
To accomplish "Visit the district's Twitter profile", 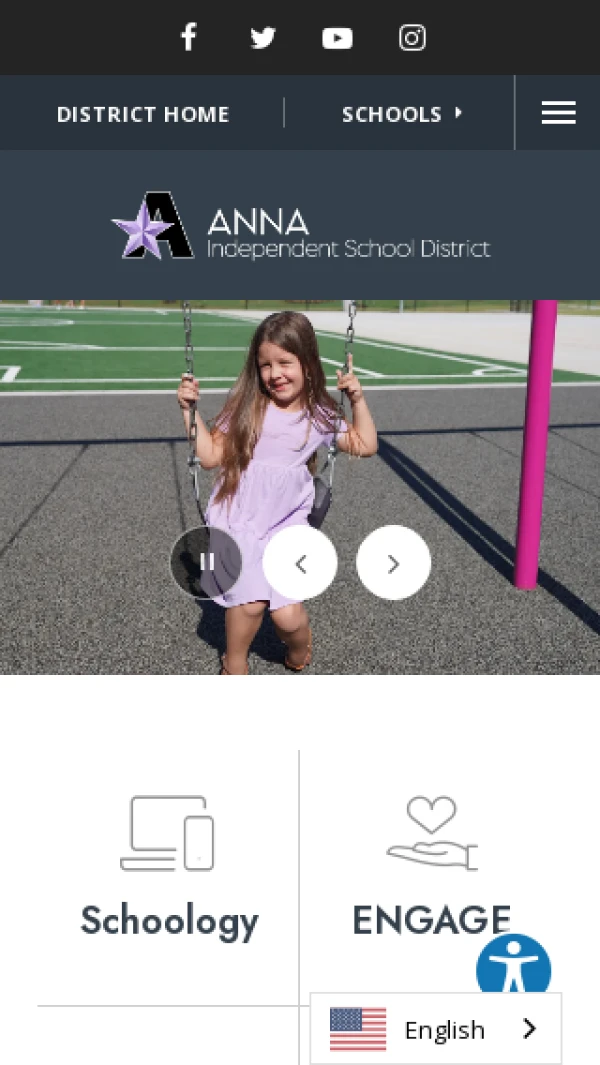I will (263, 38).
